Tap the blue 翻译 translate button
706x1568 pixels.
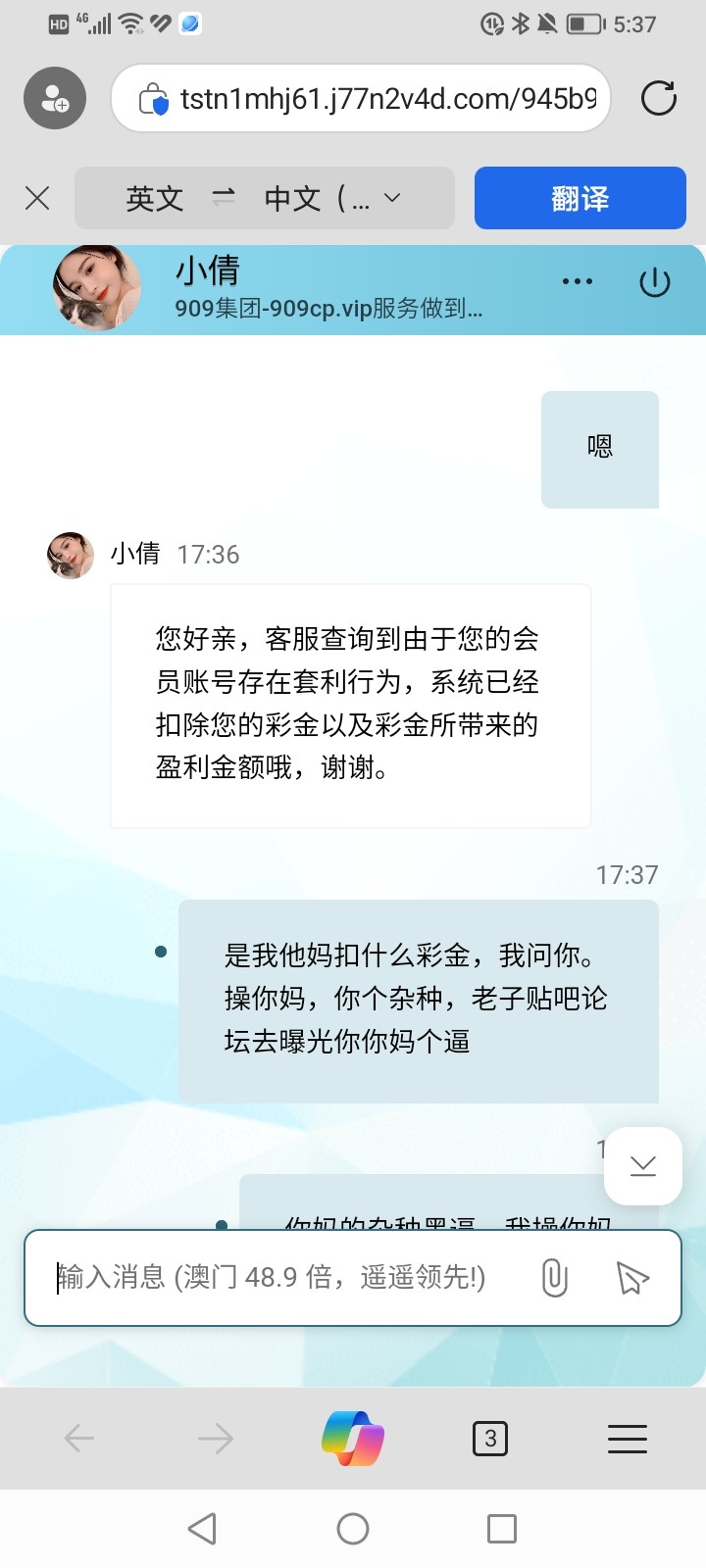tap(580, 198)
